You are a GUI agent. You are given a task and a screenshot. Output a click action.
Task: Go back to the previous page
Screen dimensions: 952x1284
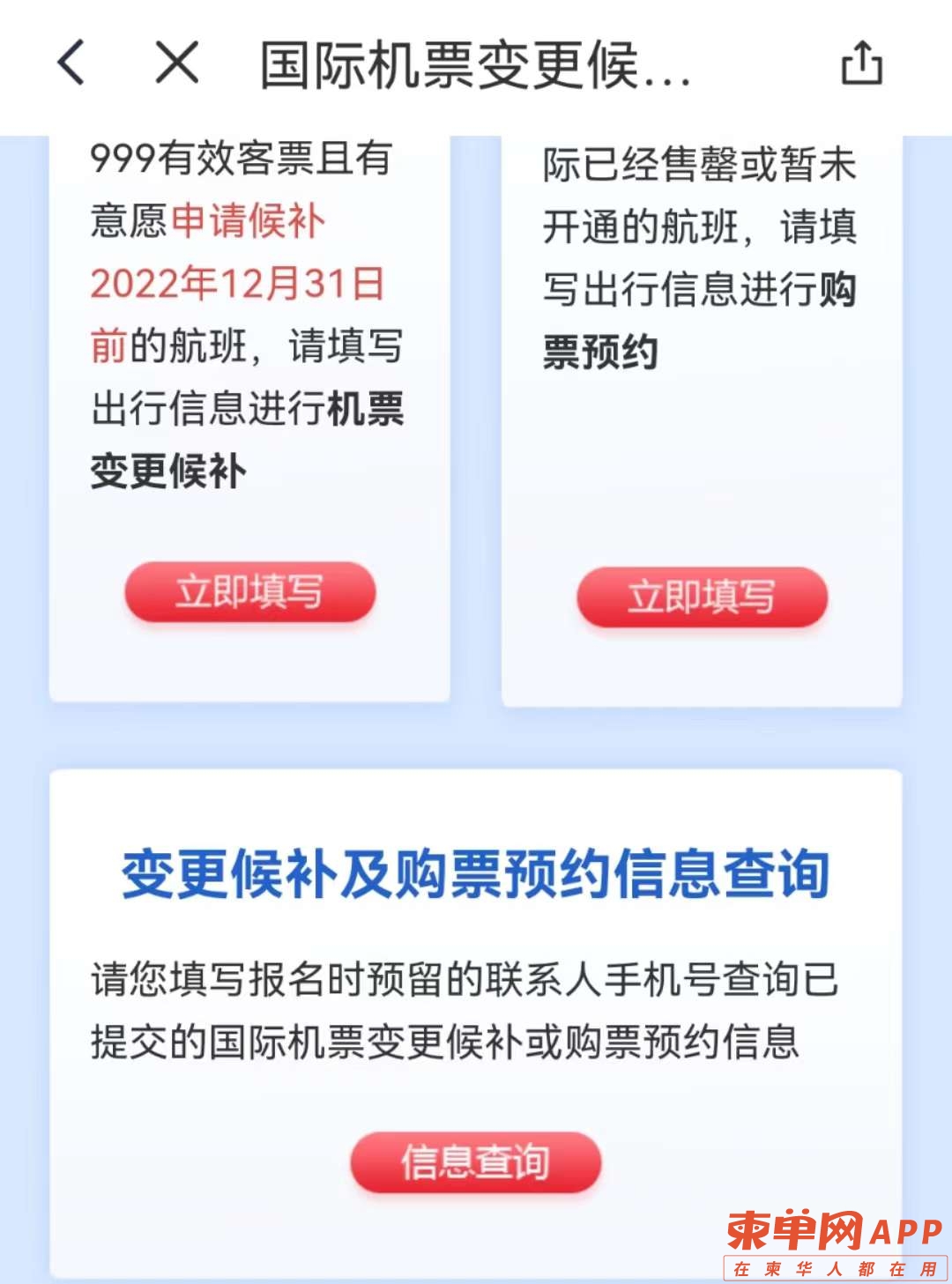pos(71,63)
